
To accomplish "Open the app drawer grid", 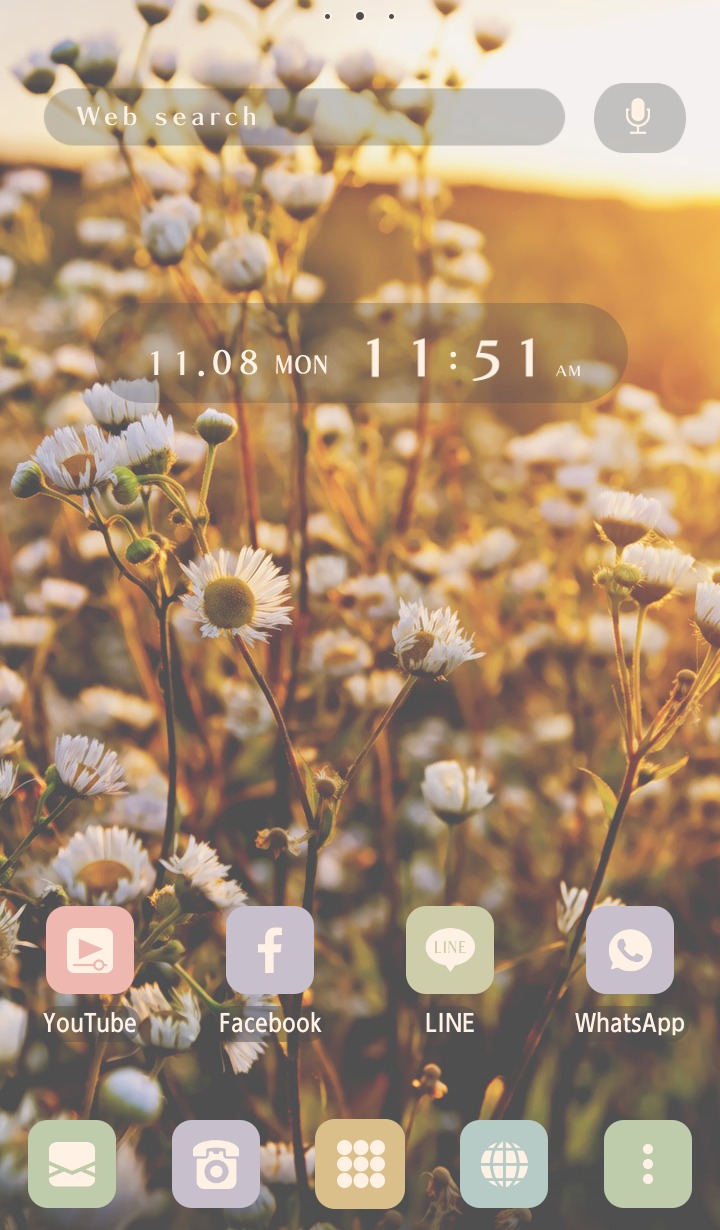I will 360,1164.
